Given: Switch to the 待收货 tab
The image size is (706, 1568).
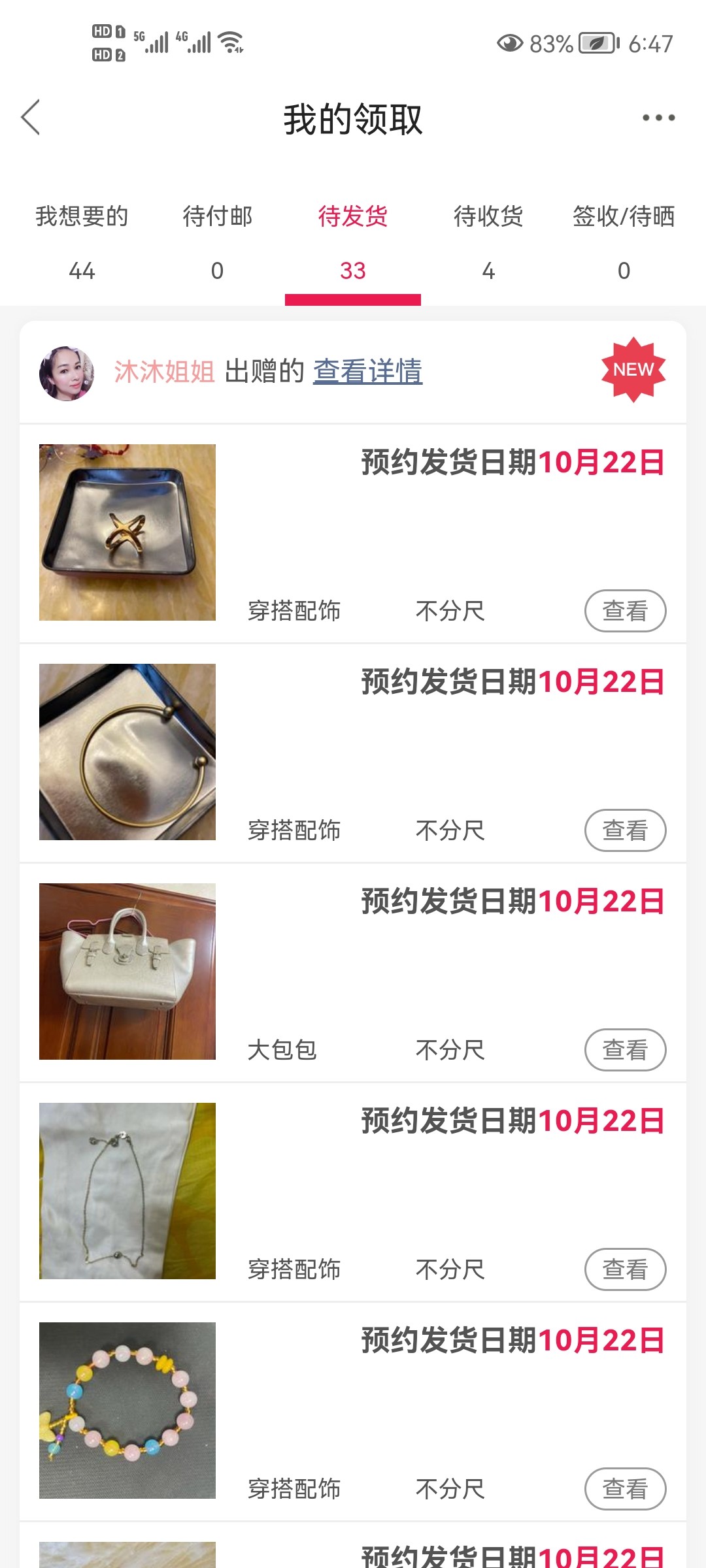Looking at the screenshot, I should (x=488, y=242).
